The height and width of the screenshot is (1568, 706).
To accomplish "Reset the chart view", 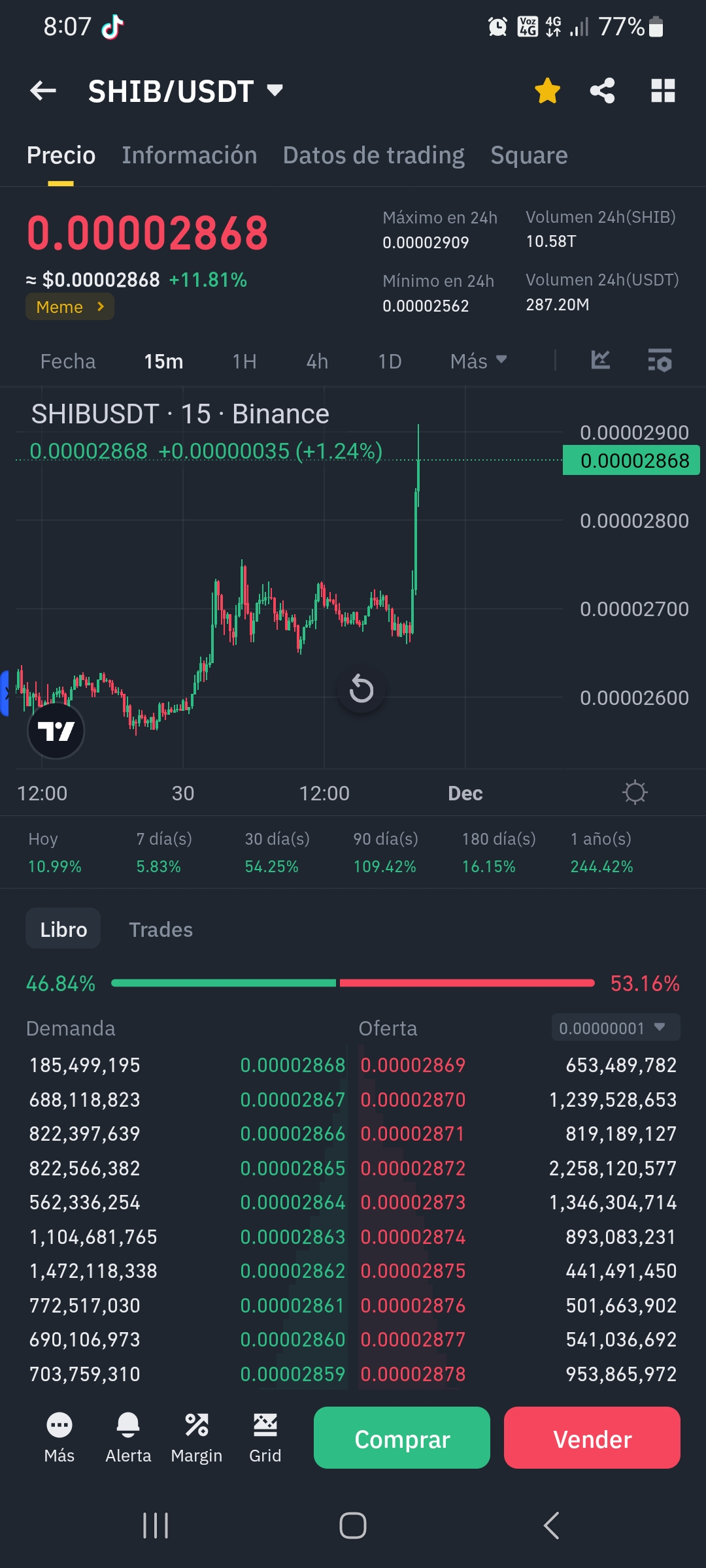I will coord(361,689).
